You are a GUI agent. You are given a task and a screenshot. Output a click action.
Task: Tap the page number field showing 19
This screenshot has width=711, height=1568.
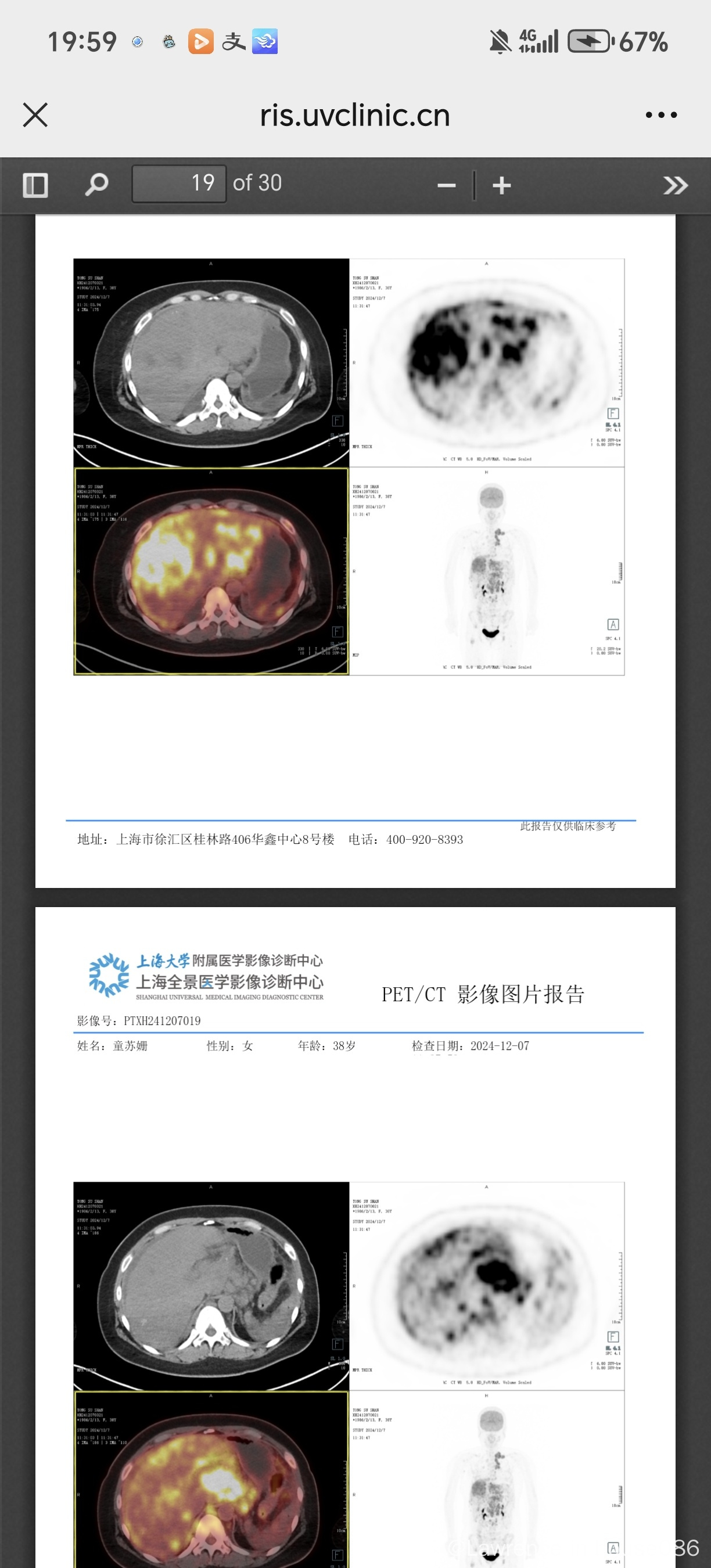179,183
